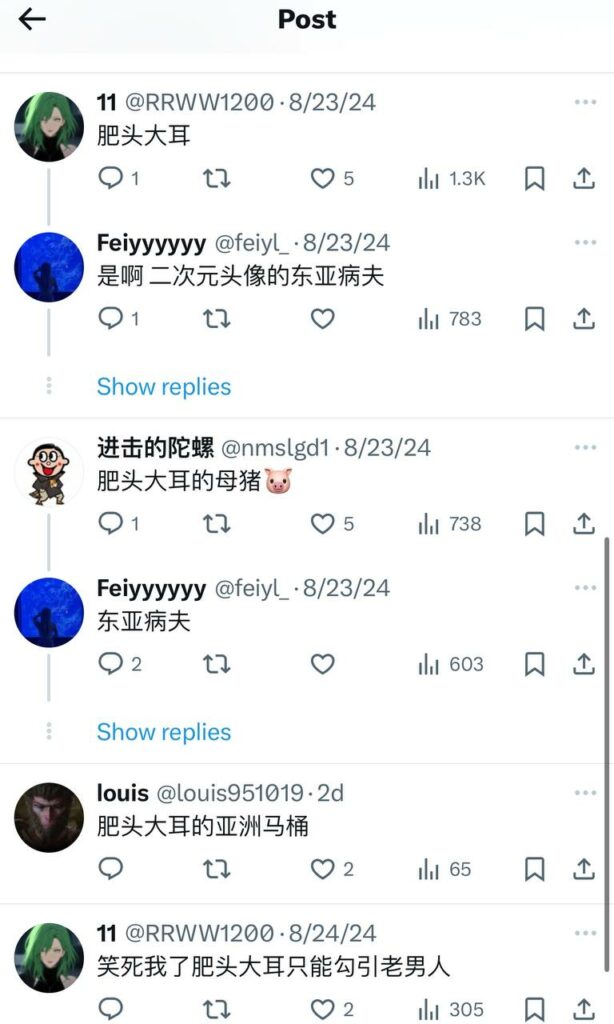614x1024 pixels.
Task: Open louis profile avatar
Action: 49,817
